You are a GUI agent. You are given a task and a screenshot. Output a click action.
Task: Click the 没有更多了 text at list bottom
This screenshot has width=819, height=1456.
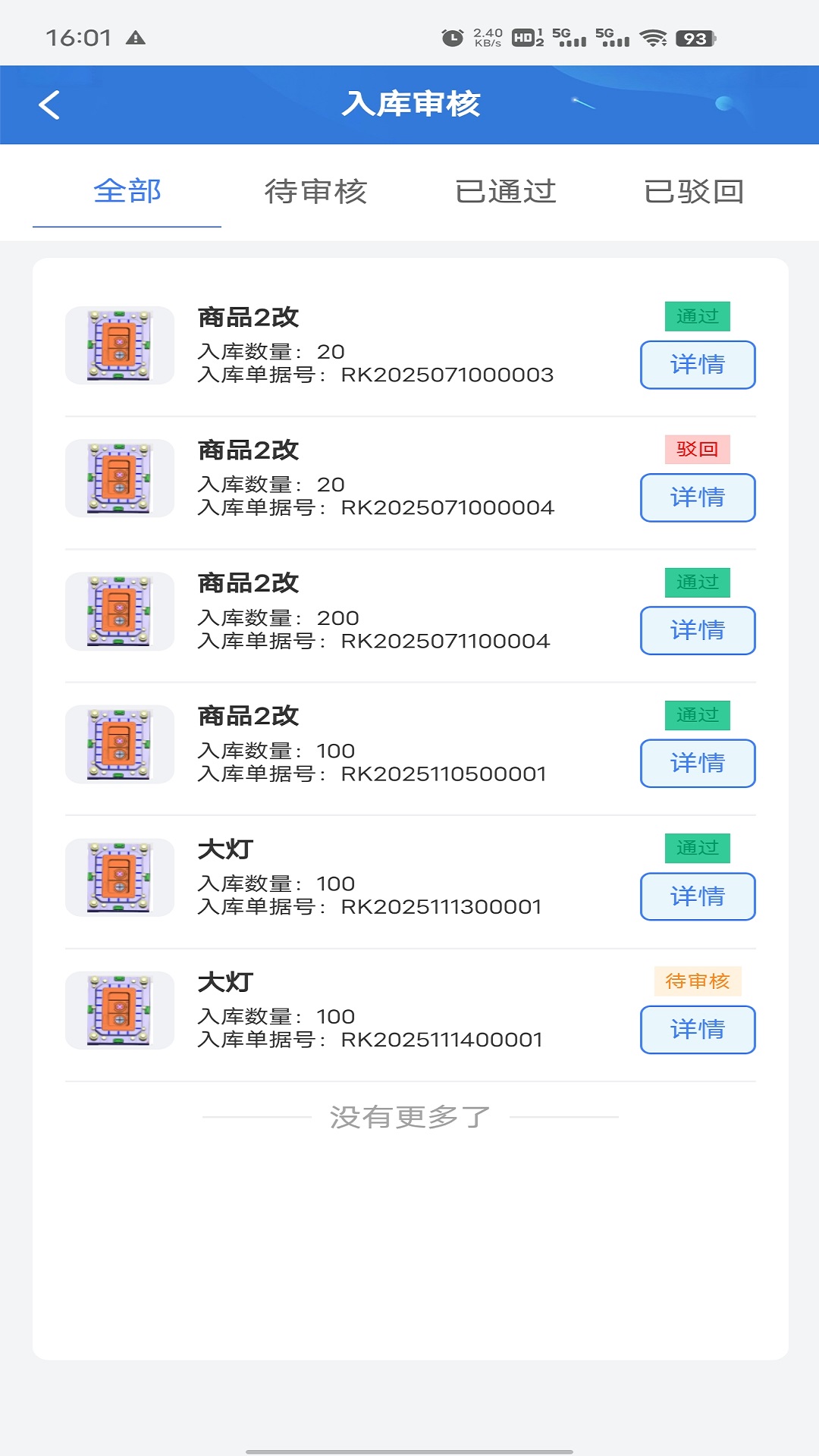point(409,1115)
